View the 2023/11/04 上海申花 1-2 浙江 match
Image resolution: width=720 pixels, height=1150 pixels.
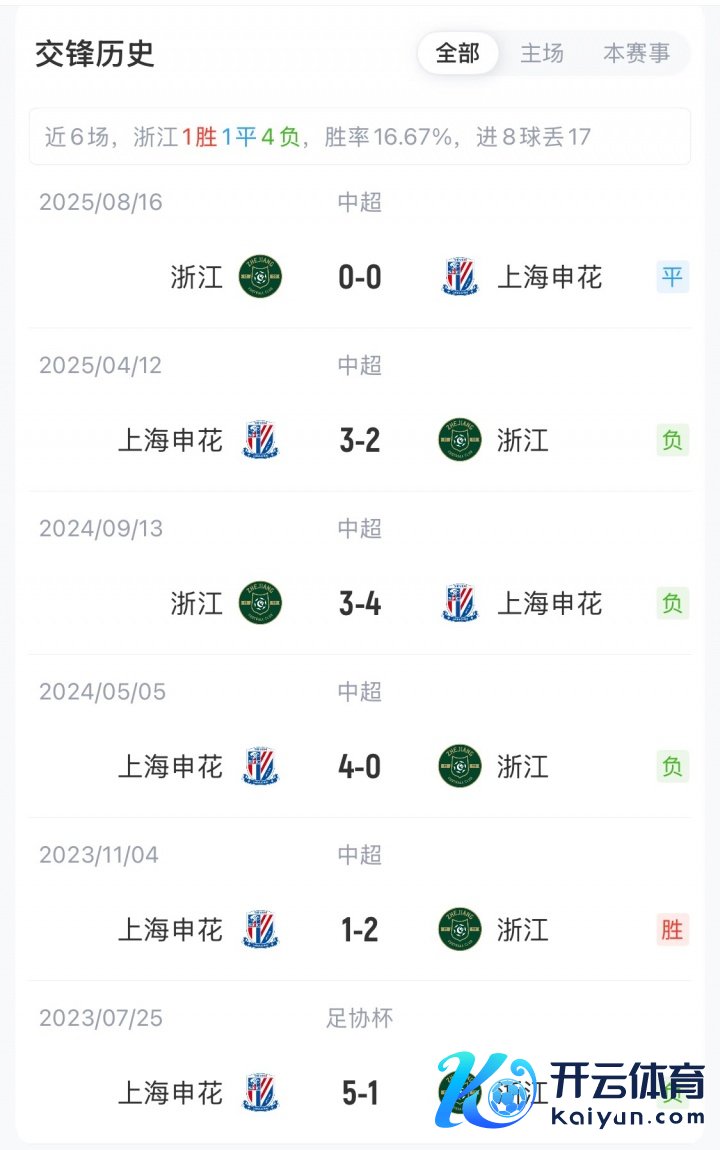pyautogui.click(x=360, y=930)
